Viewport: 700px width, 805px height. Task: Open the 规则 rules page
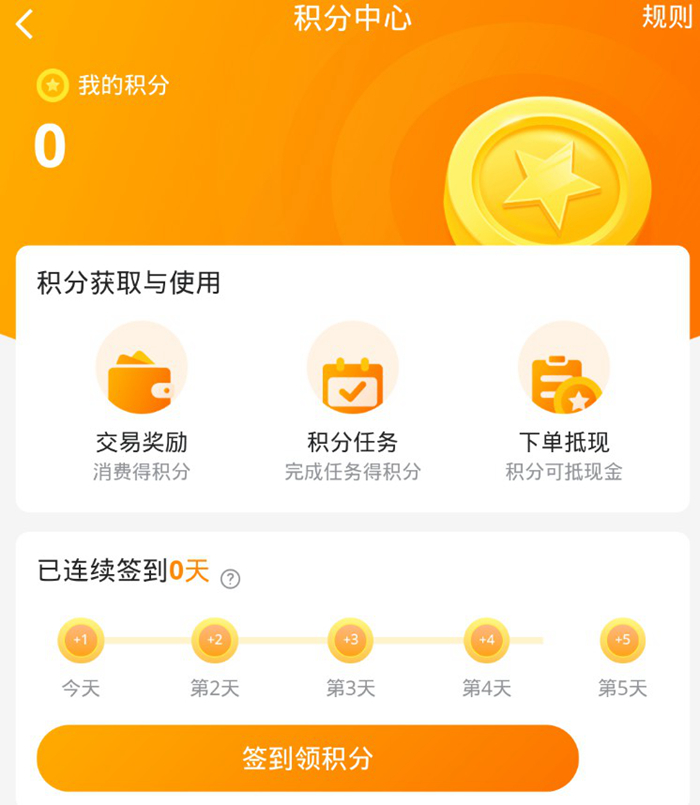pyautogui.click(x=666, y=18)
